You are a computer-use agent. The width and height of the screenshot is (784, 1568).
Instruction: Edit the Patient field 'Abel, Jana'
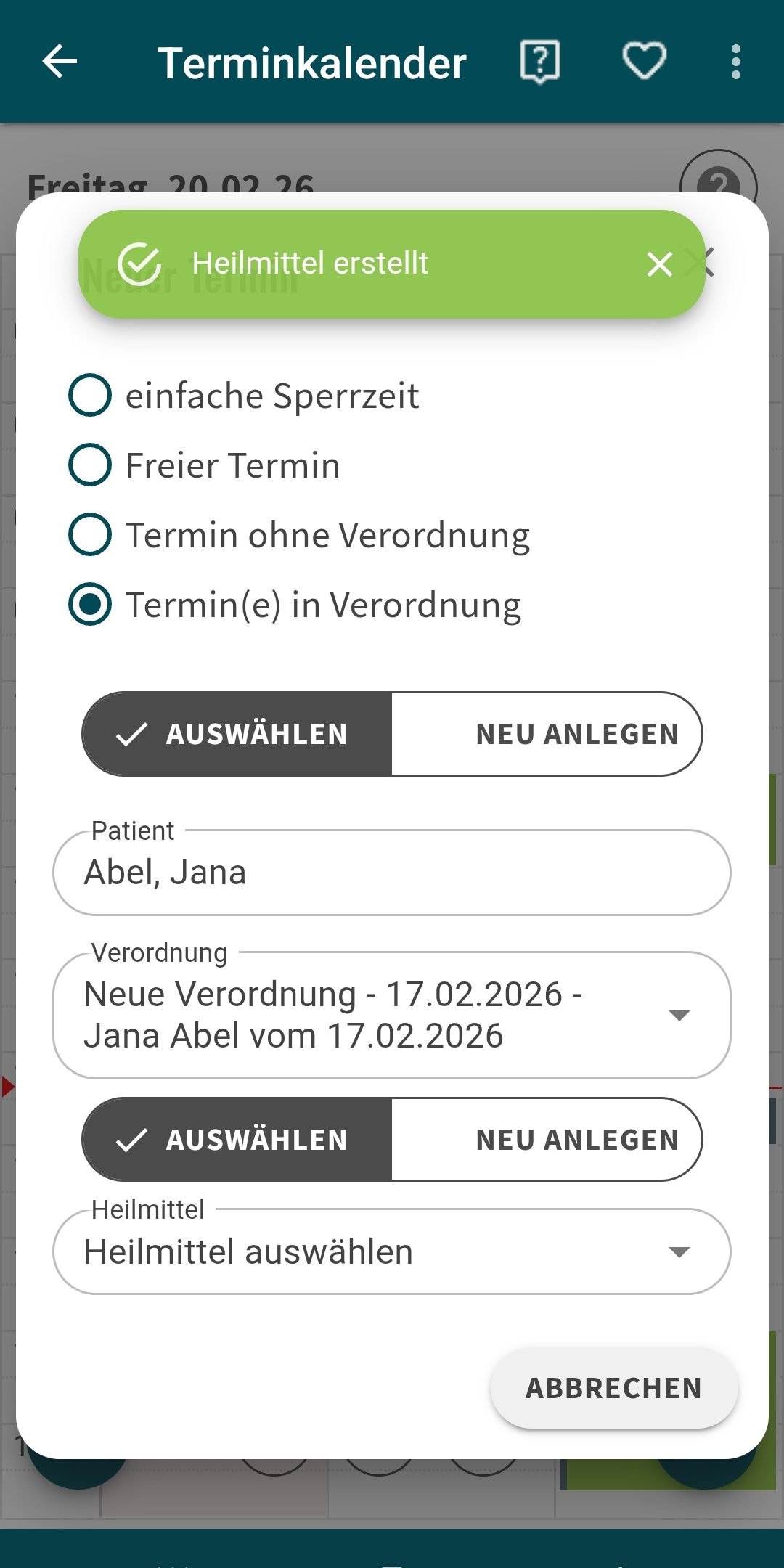(392, 873)
